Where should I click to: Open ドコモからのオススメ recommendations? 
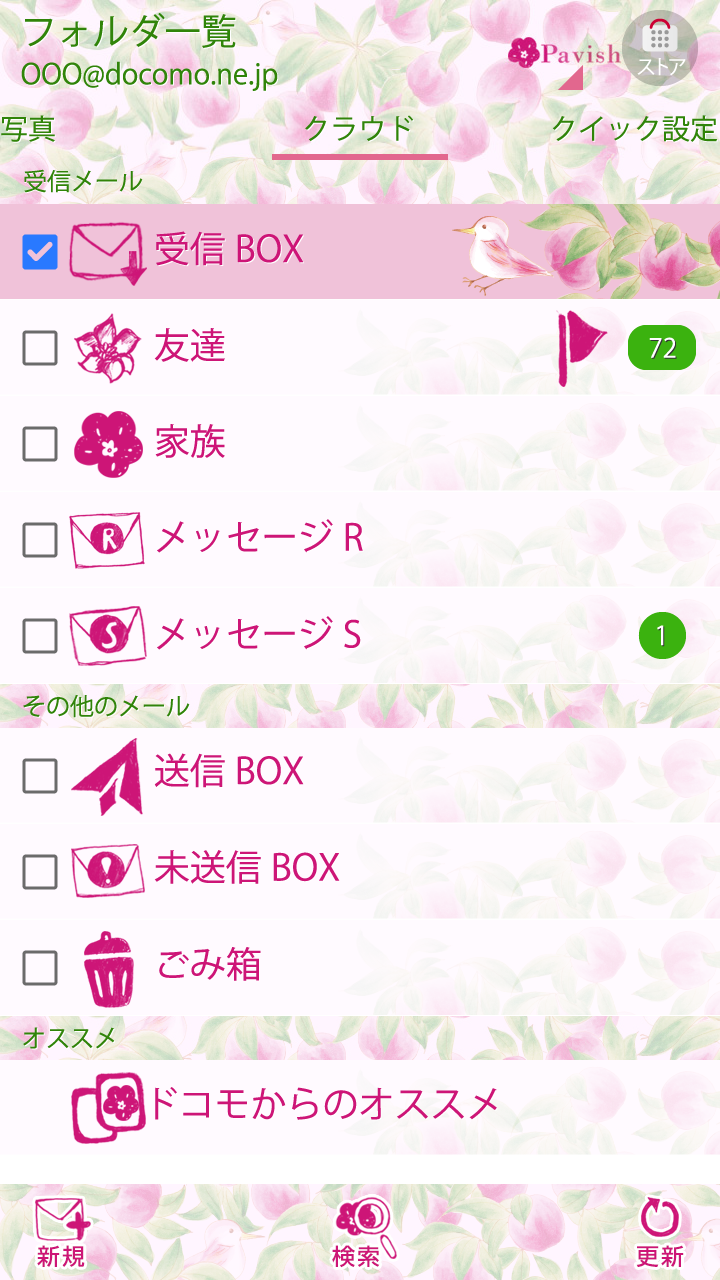[x=322, y=1105]
